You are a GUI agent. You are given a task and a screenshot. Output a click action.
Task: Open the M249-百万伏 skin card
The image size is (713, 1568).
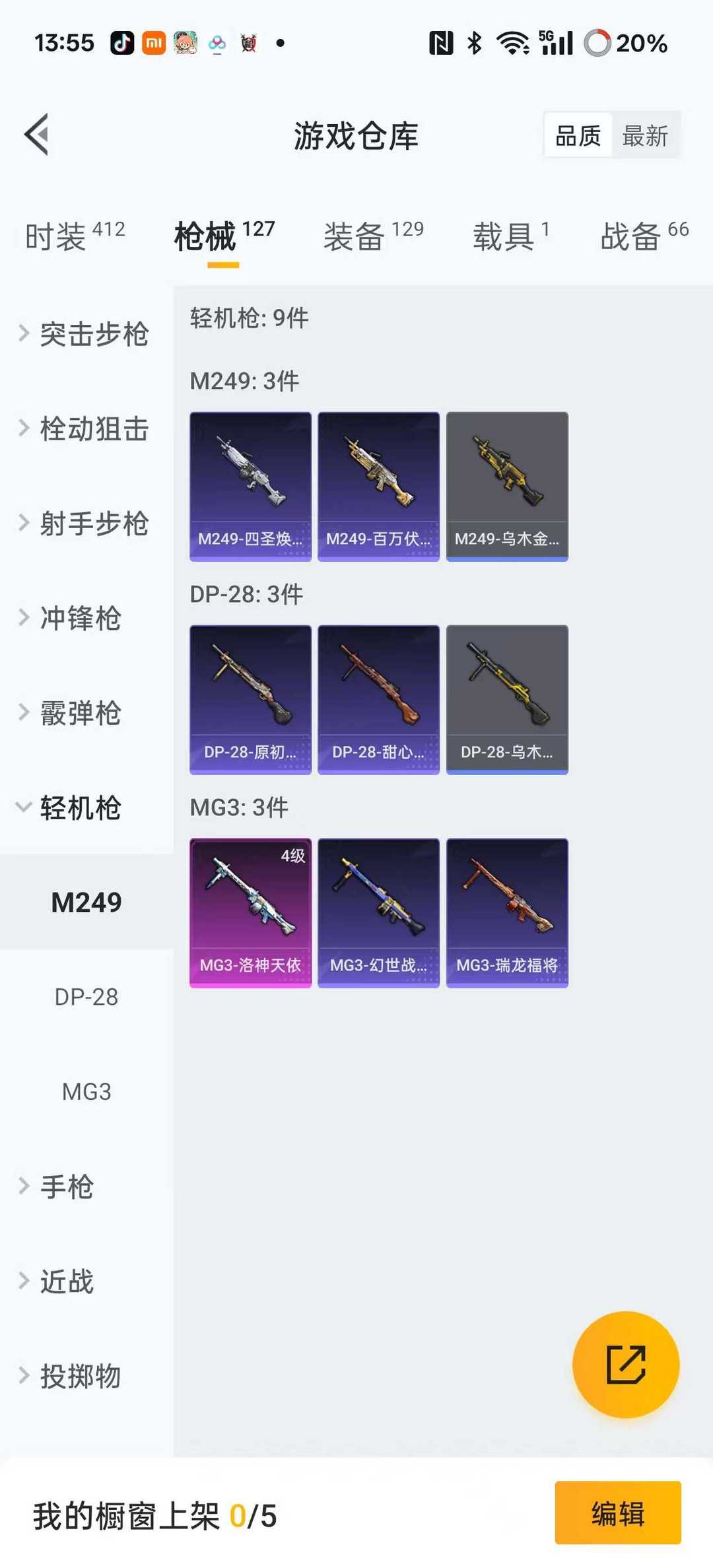378,487
